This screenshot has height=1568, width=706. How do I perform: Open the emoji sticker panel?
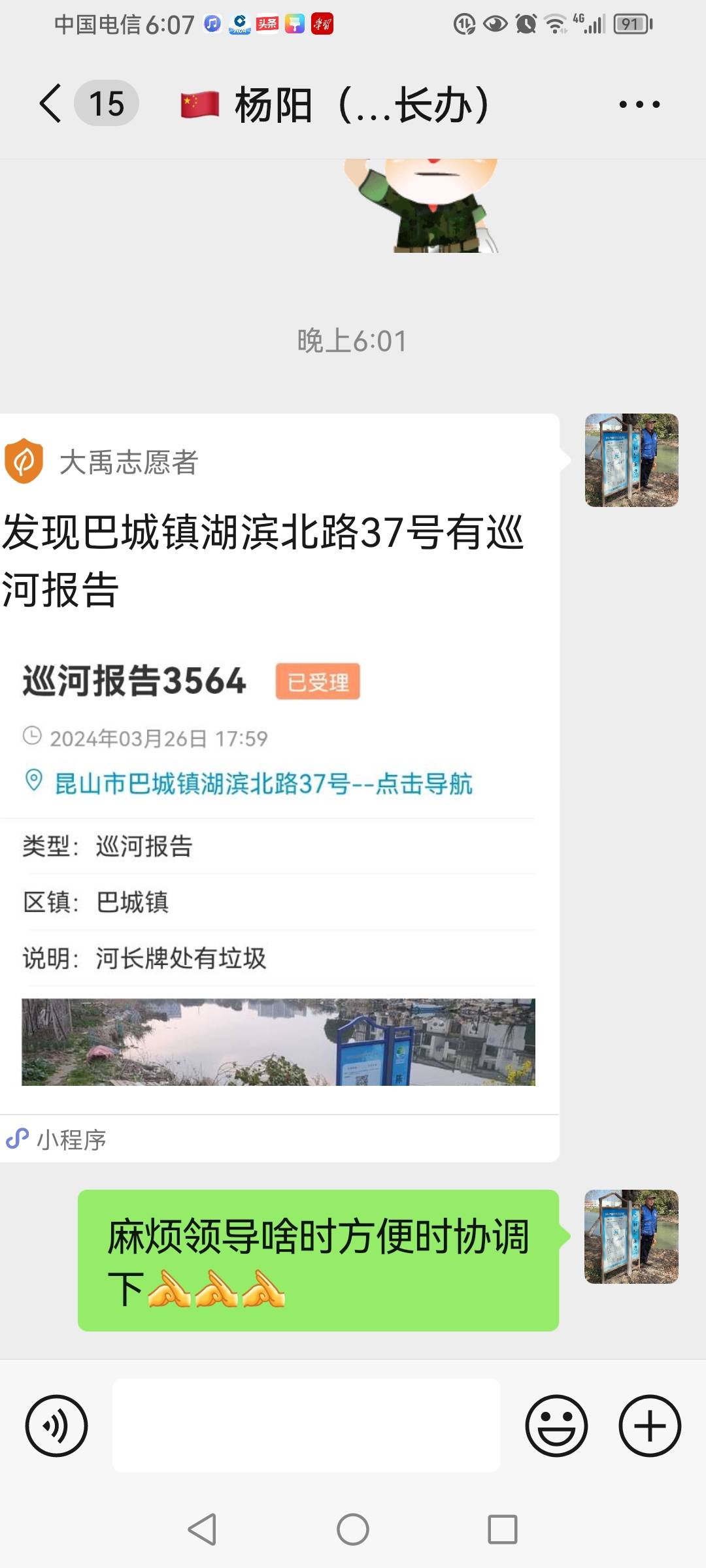tap(556, 1426)
